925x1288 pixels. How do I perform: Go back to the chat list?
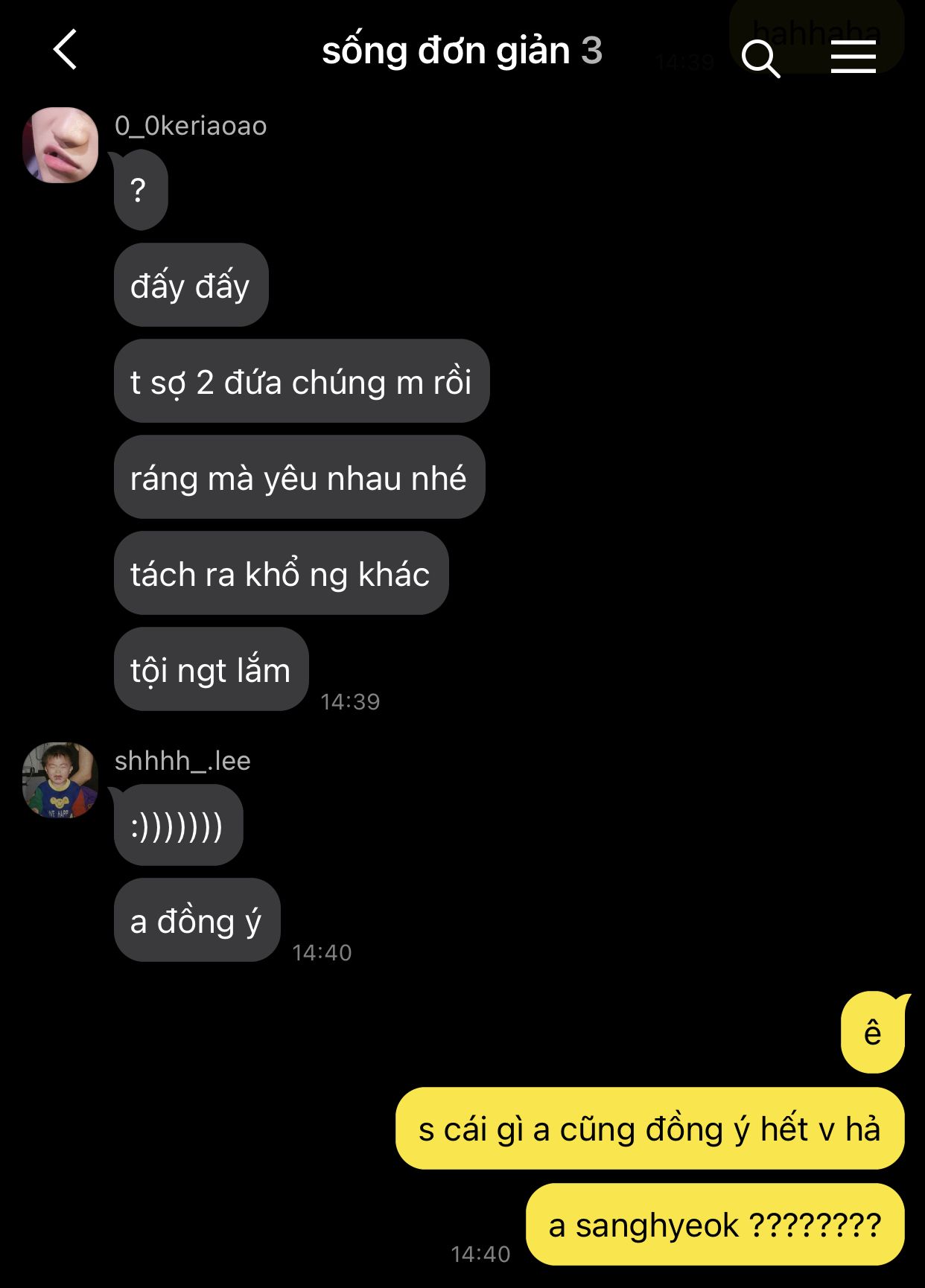66,50
